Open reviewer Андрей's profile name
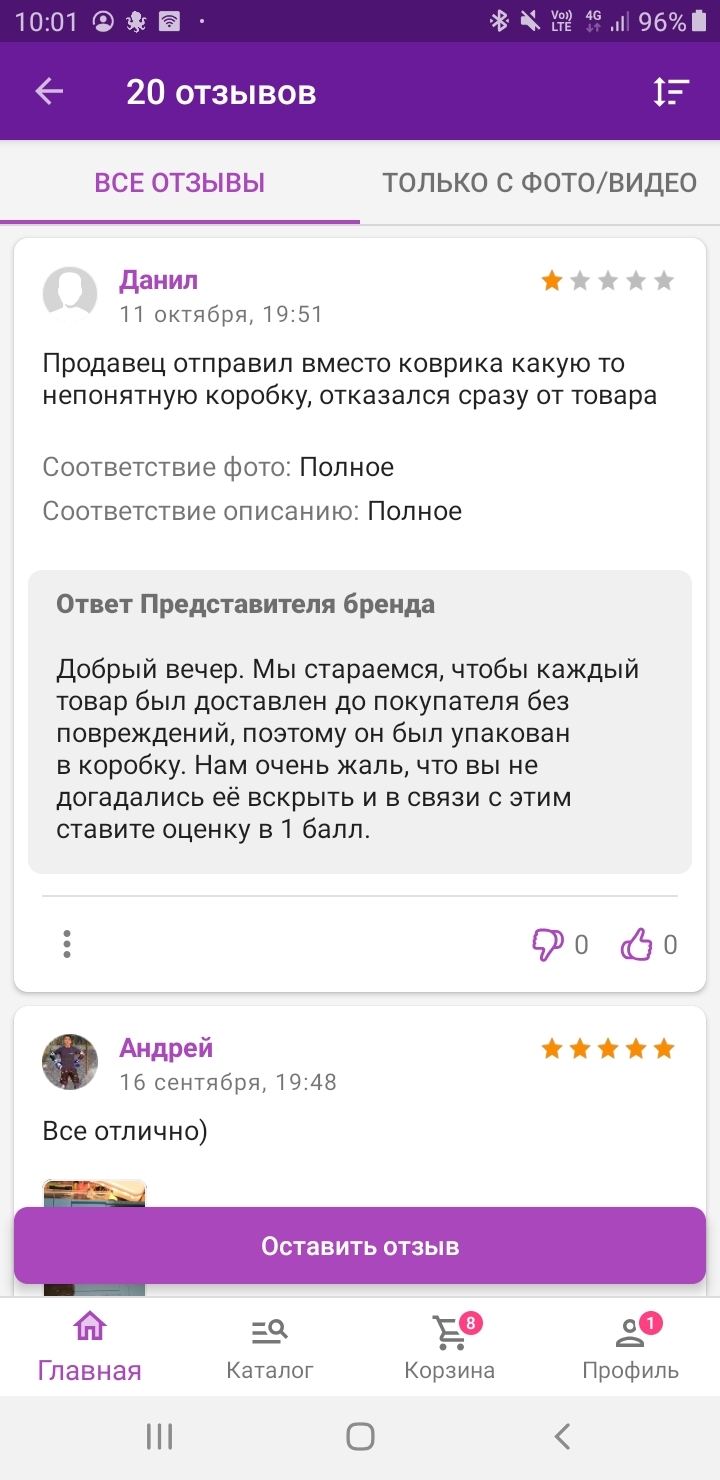Screen dimensions: 720x1480 [166, 1048]
